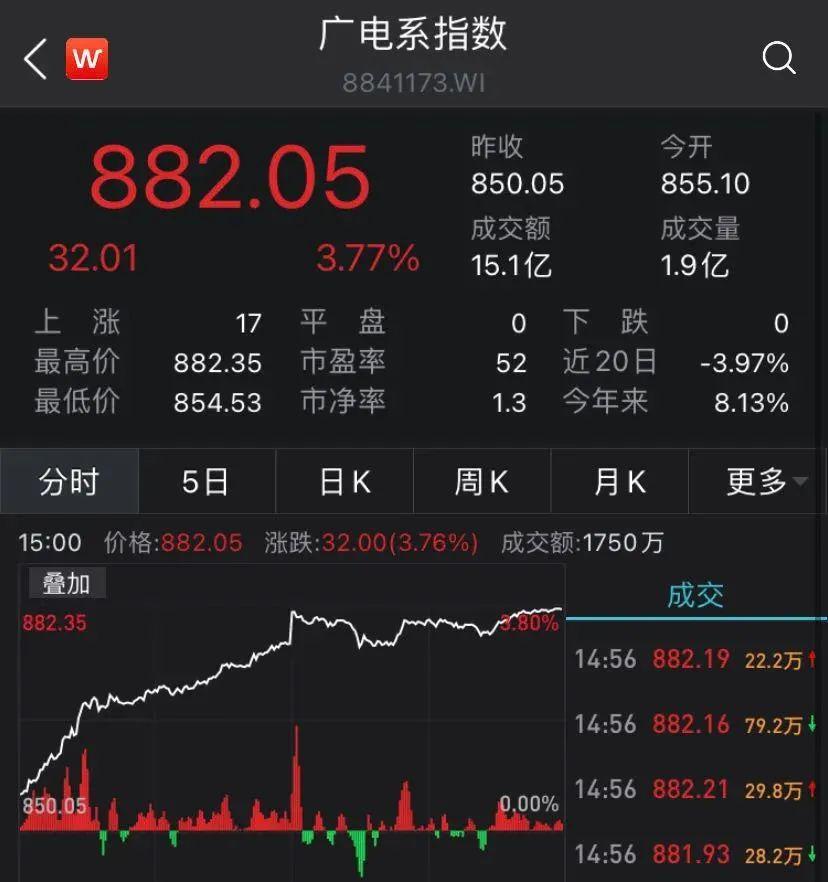Click the 0.00% baseline label on chart

[x=528, y=801]
